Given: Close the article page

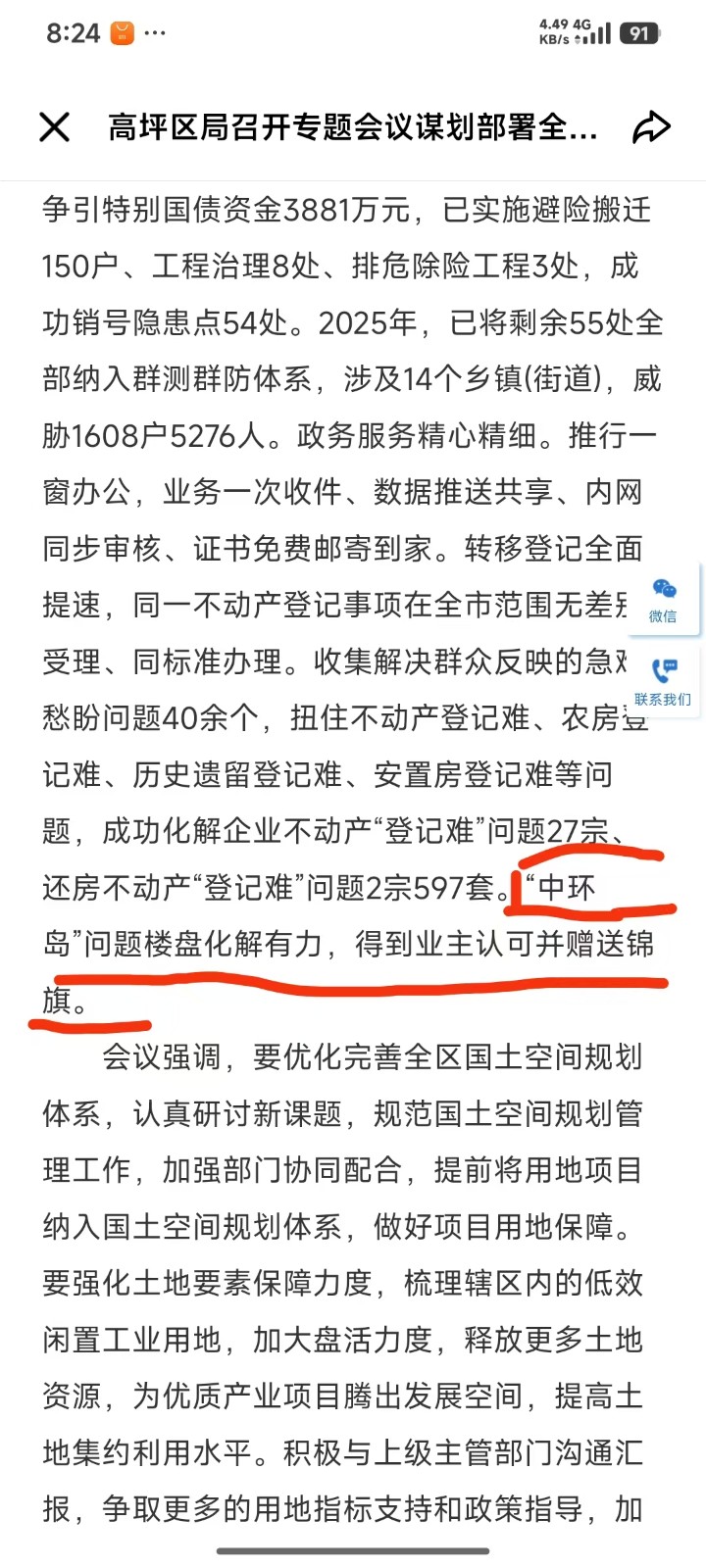Looking at the screenshot, I should click(54, 127).
